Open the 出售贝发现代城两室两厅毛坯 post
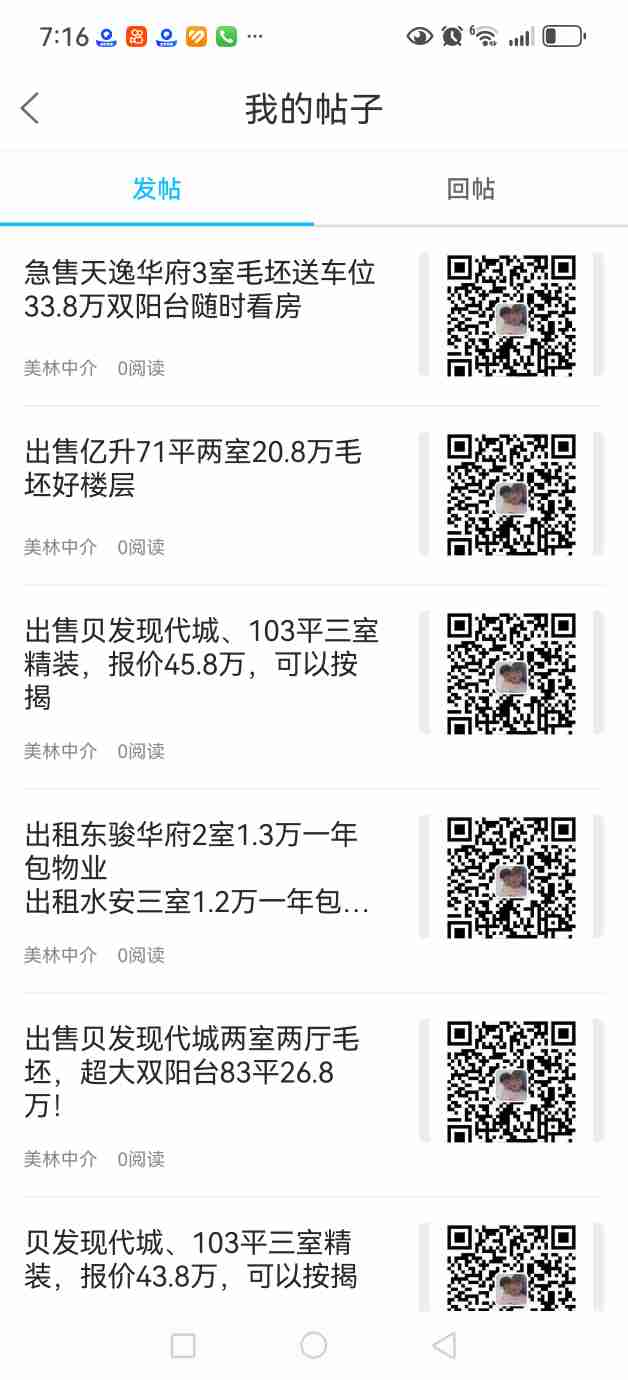The width and height of the screenshot is (628, 1380). pyautogui.click(x=314, y=1096)
